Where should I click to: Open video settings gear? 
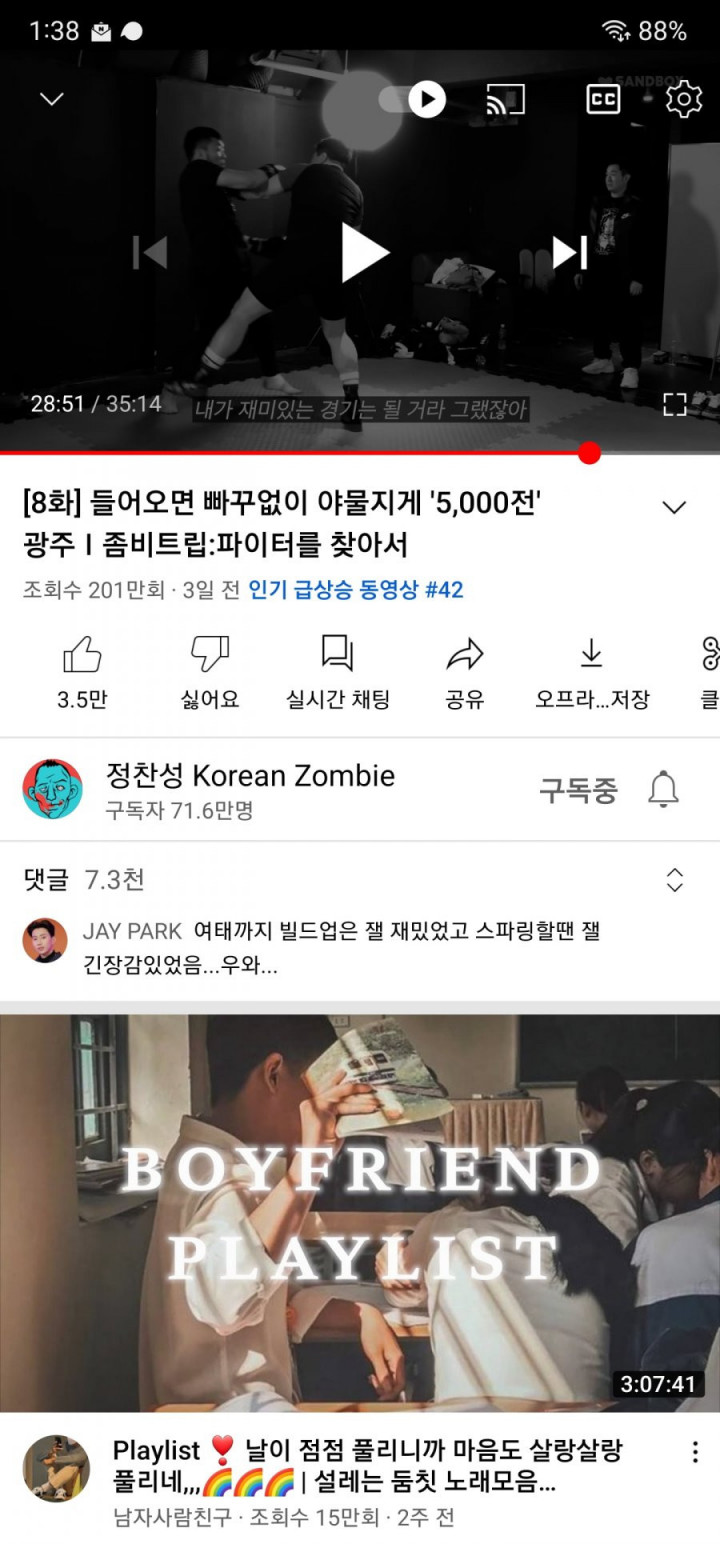[x=684, y=99]
